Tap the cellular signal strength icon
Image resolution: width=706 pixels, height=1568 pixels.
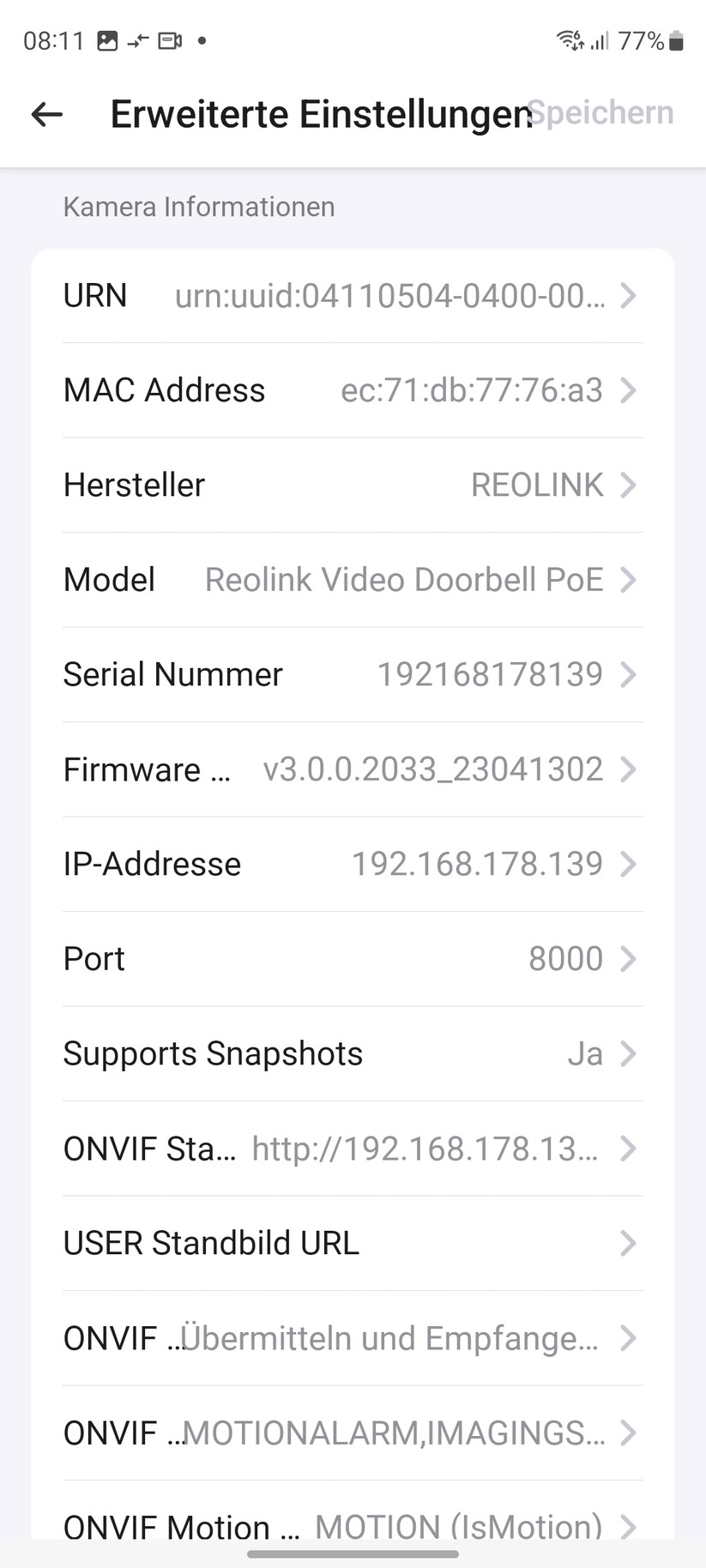tap(602, 39)
